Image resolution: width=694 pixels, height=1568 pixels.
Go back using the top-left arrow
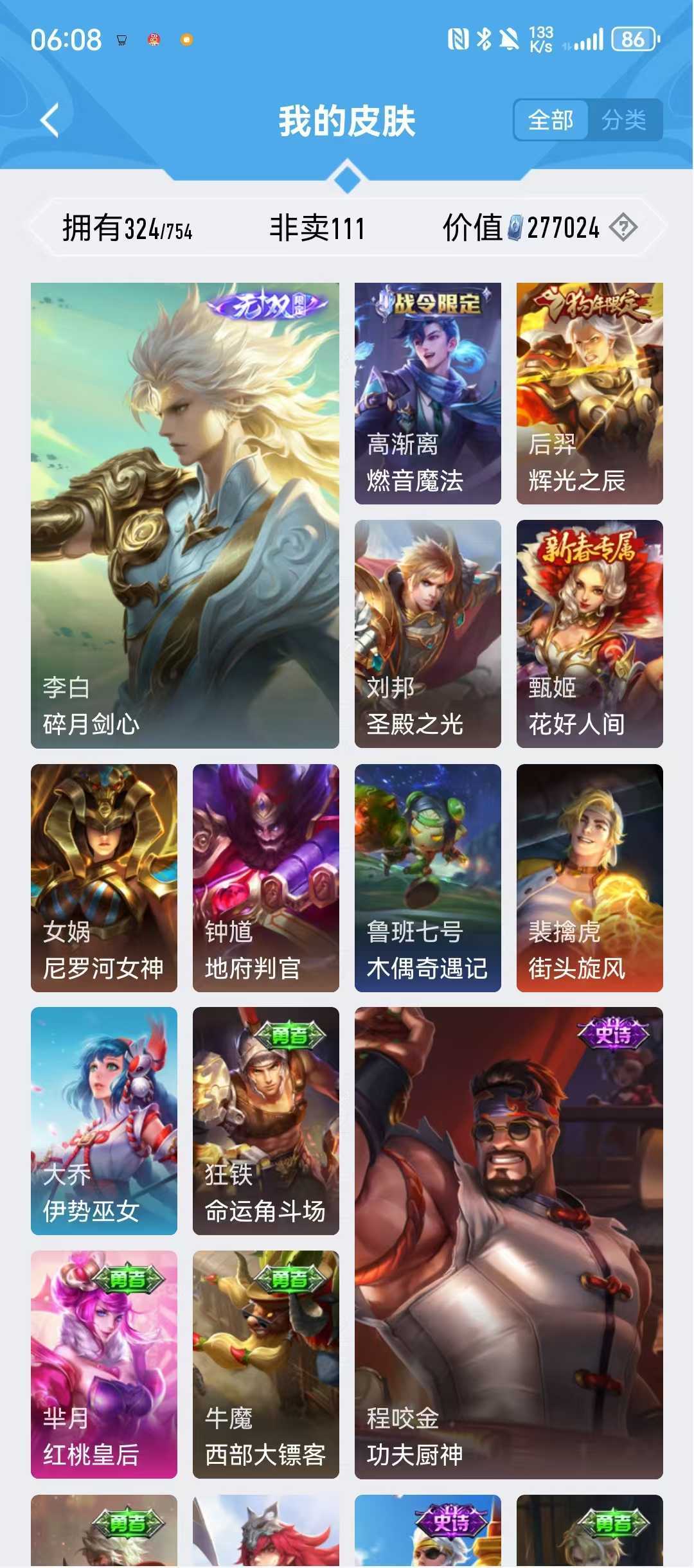coord(50,120)
